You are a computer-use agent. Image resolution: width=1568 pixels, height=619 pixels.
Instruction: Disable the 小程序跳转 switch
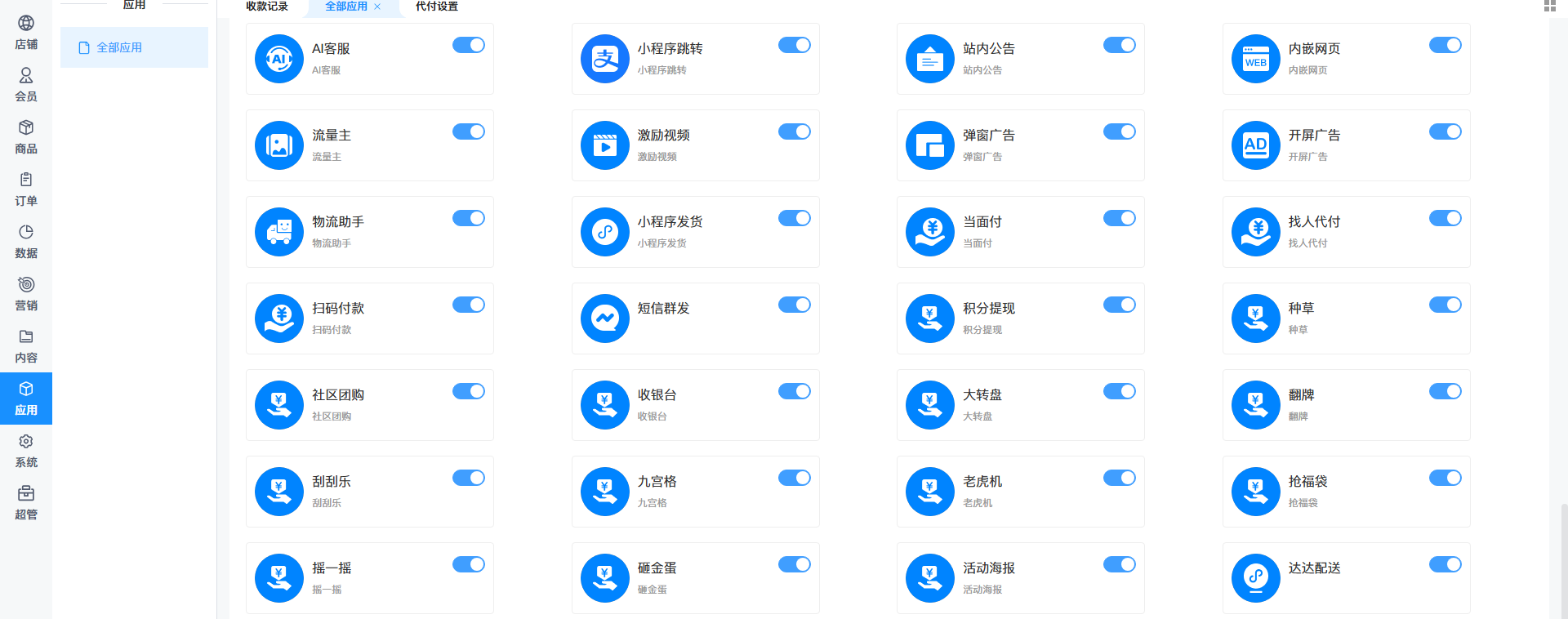coord(795,45)
